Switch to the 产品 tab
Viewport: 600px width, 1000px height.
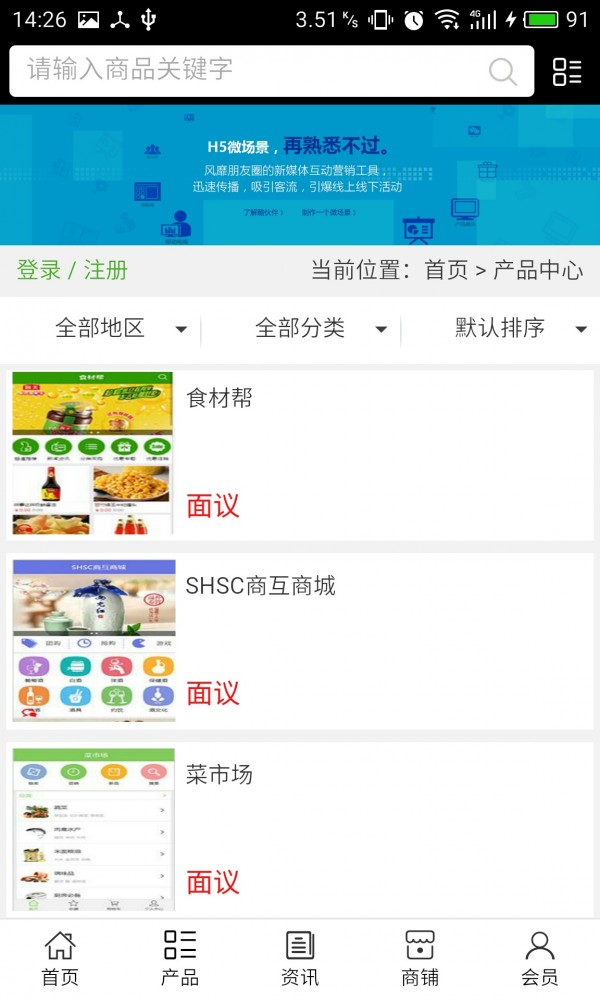point(180,958)
